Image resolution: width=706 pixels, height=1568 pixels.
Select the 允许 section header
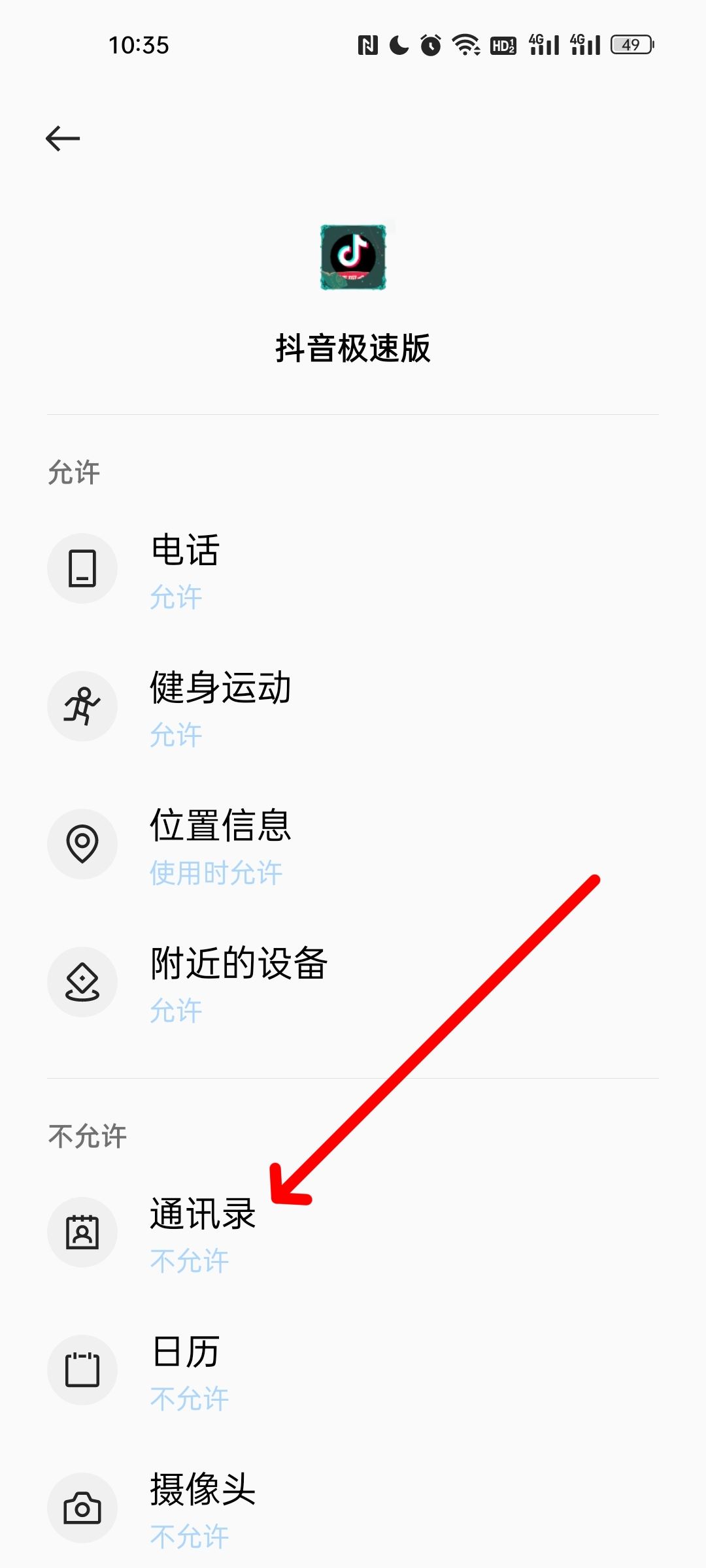click(74, 472)
